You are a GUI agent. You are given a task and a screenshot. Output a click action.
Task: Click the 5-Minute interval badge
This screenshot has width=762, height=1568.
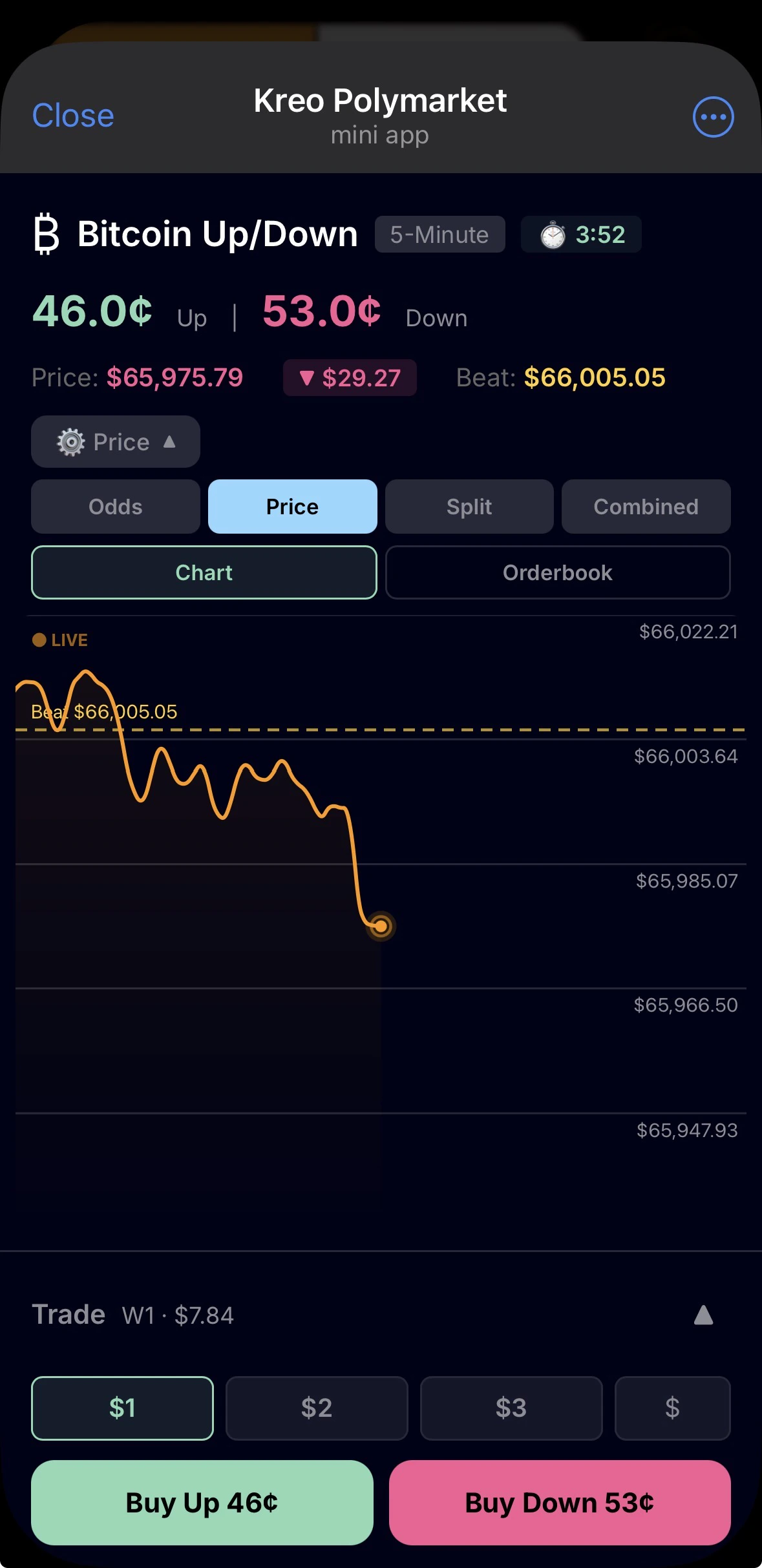(439, 234)
